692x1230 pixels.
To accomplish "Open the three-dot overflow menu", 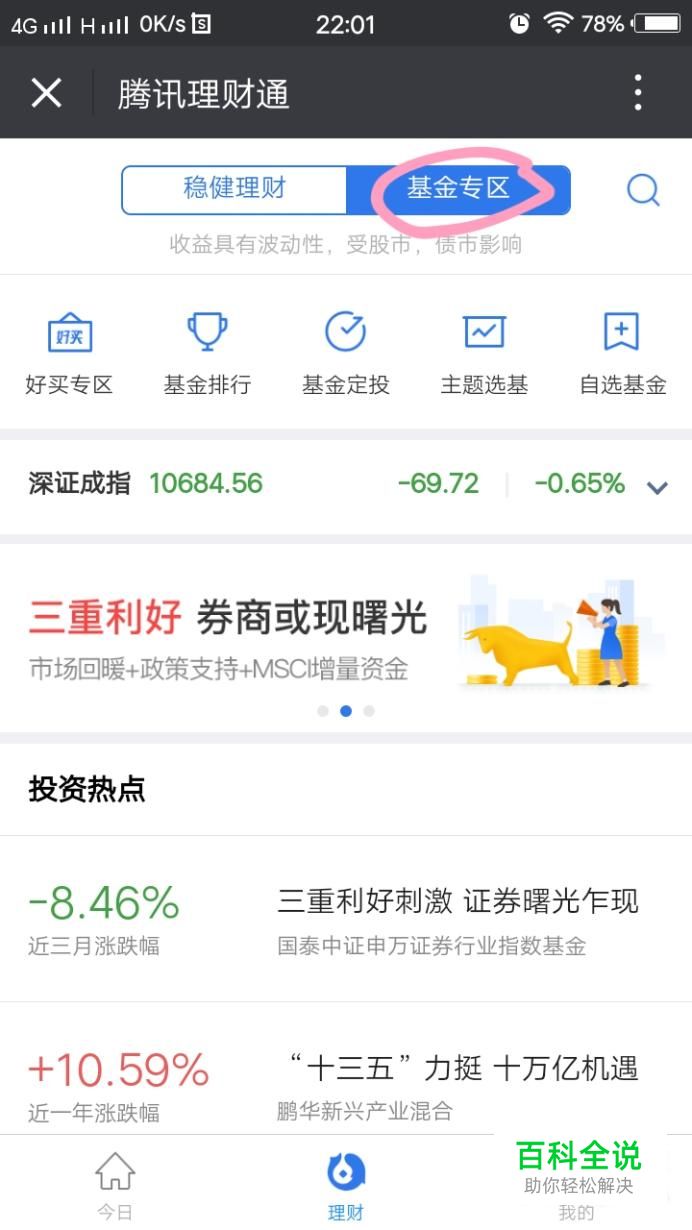I will tap(638, 93).
